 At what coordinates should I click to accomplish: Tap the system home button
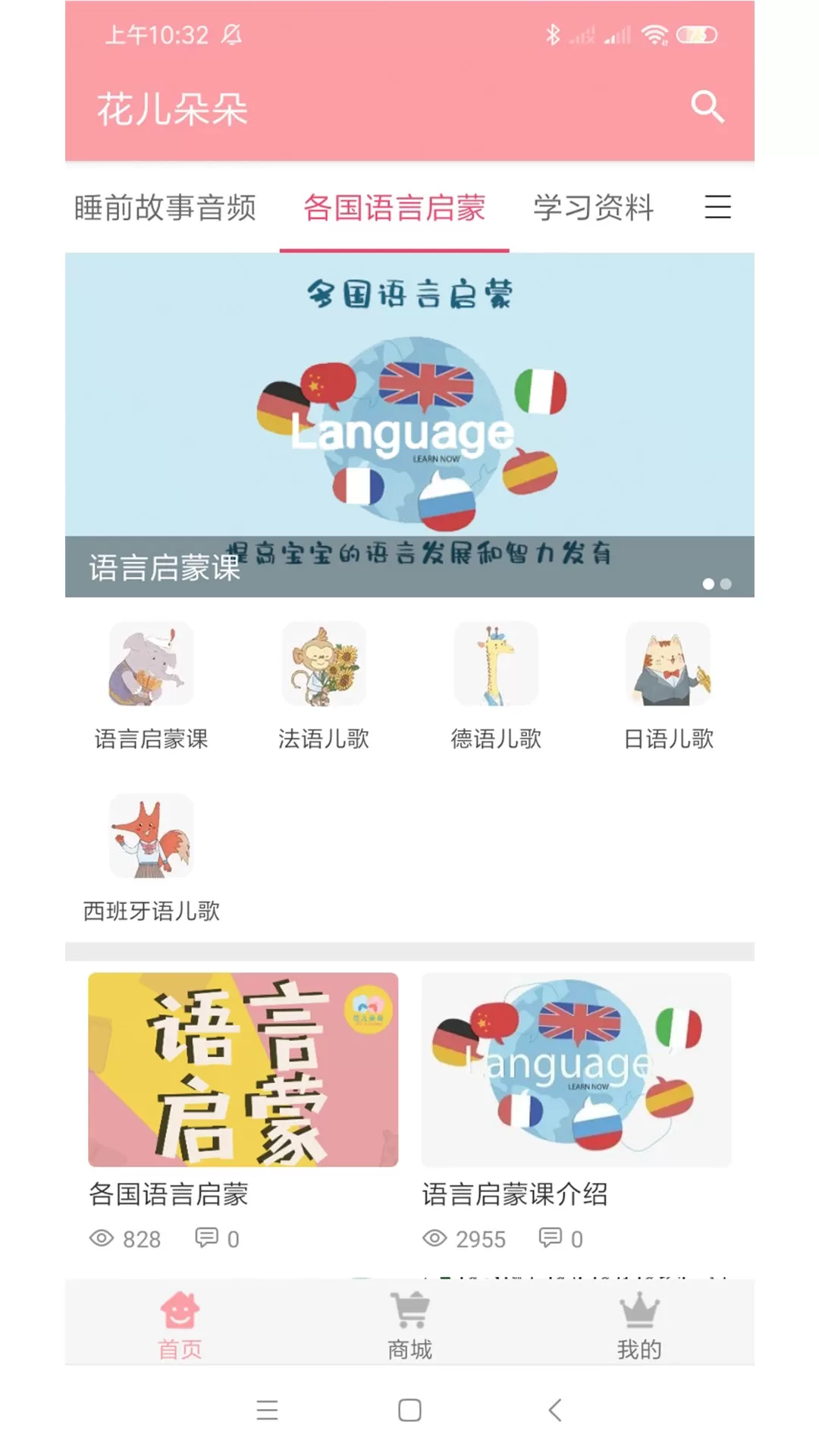409,1410
